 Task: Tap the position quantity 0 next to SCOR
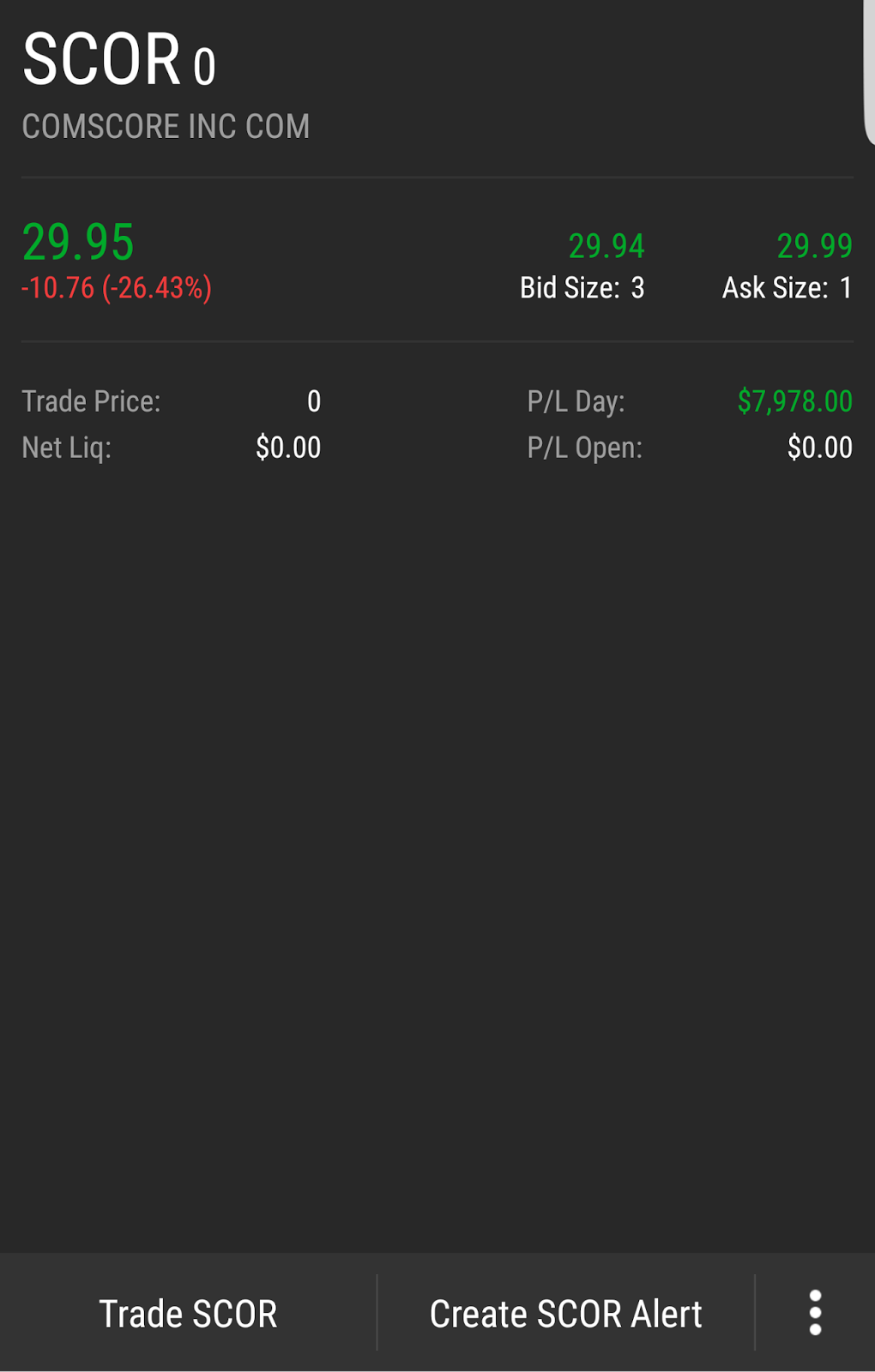[x=206, y=67]
